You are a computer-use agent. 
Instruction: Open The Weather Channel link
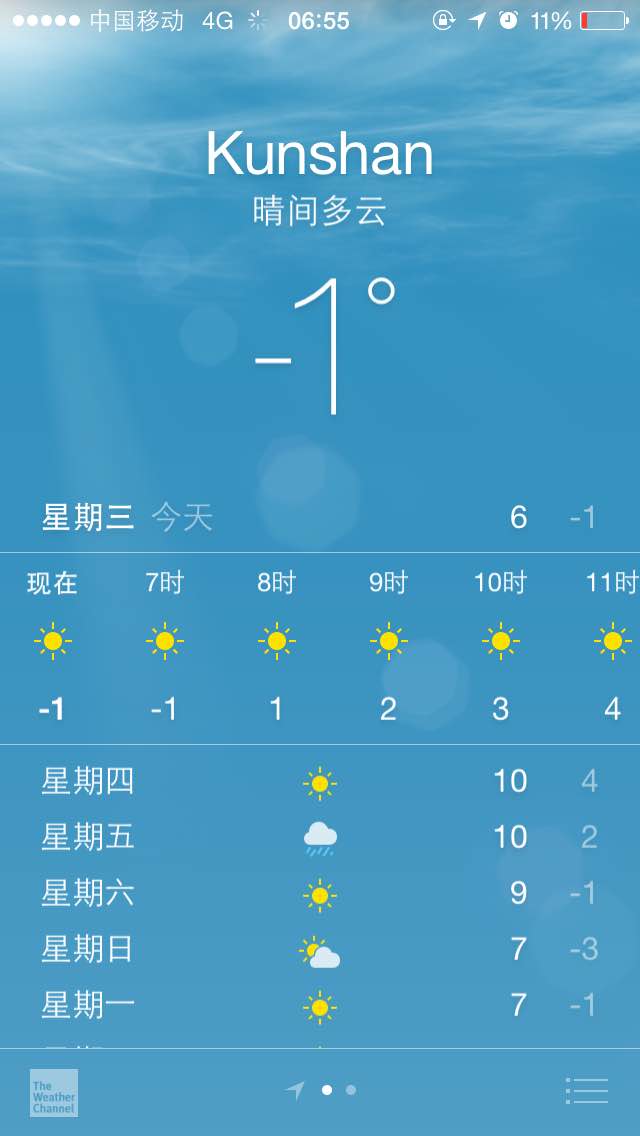(54, 1093)
